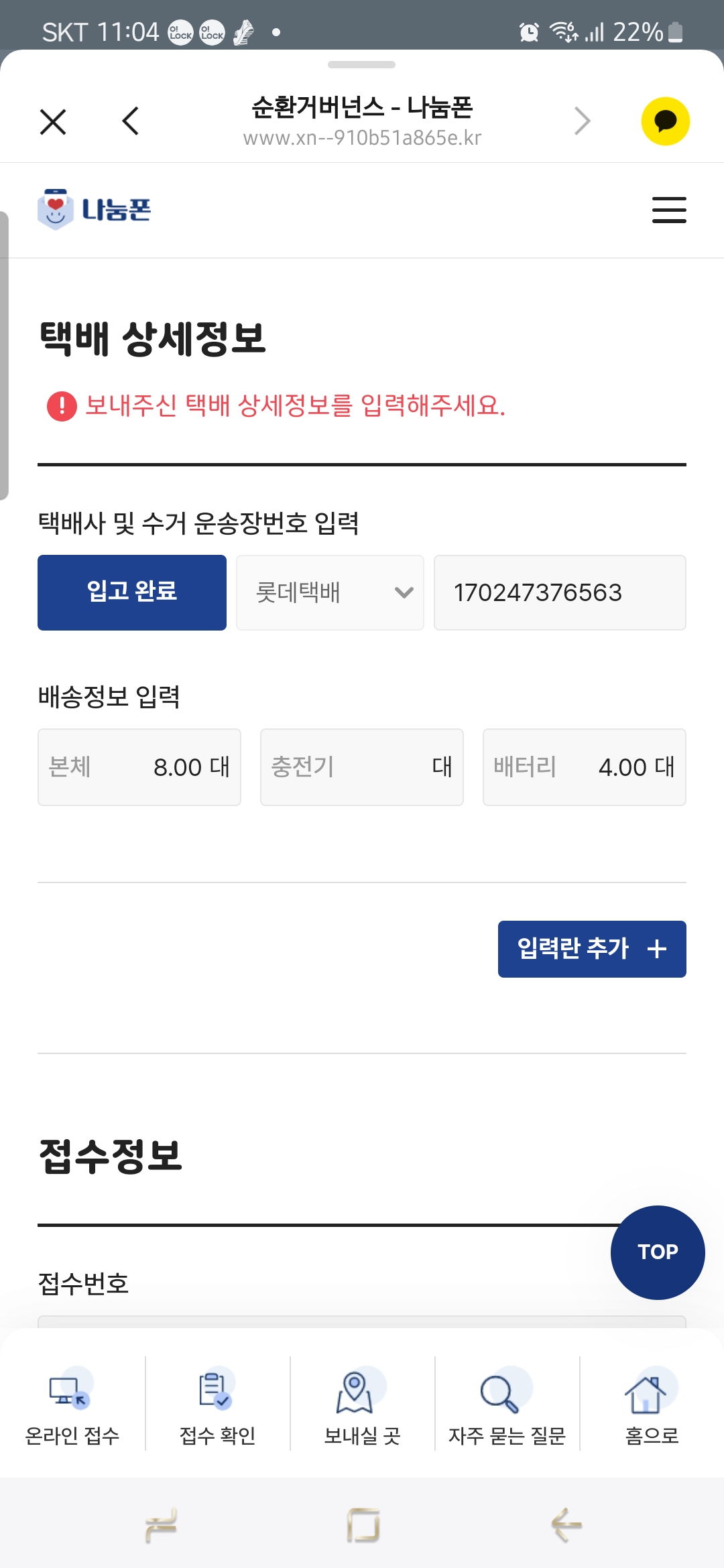Viewport: 724px width, 1568px height.
Task: Go back to the previous web page
Action: tap(131, 121)
